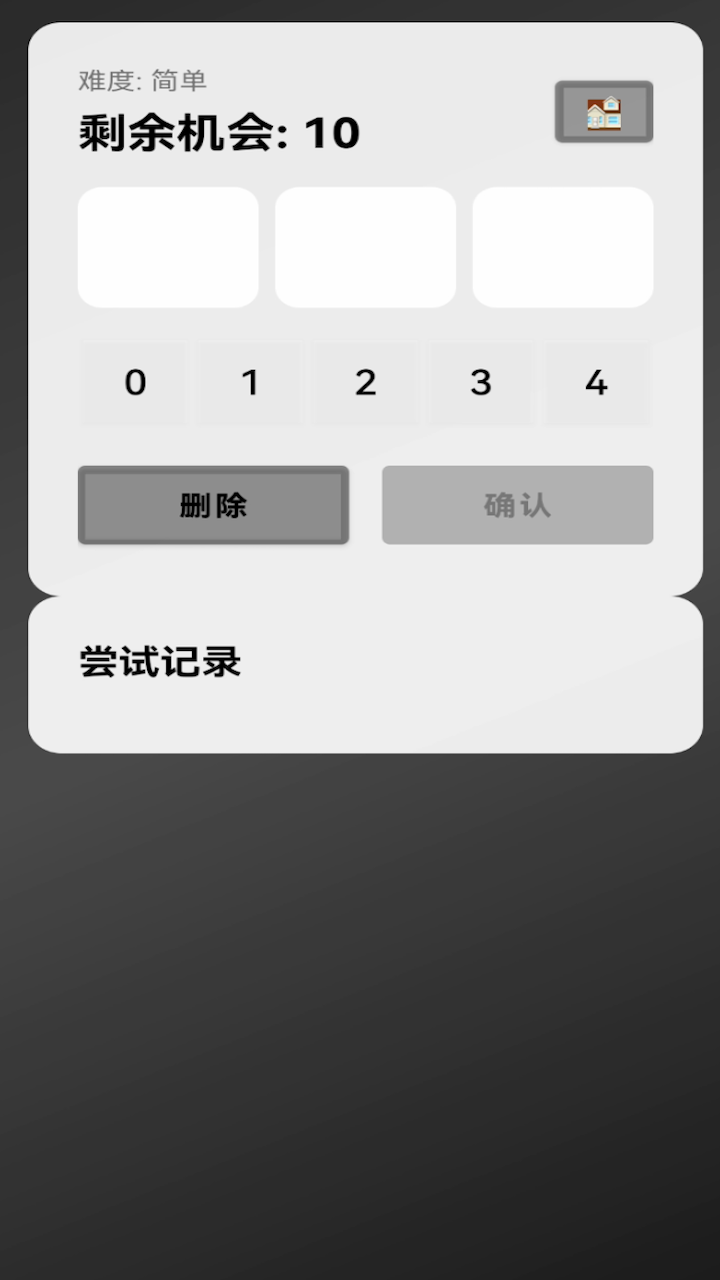Return home using the house button
The width and height of the screenshot is (720, 1280).
coord(604,111)
